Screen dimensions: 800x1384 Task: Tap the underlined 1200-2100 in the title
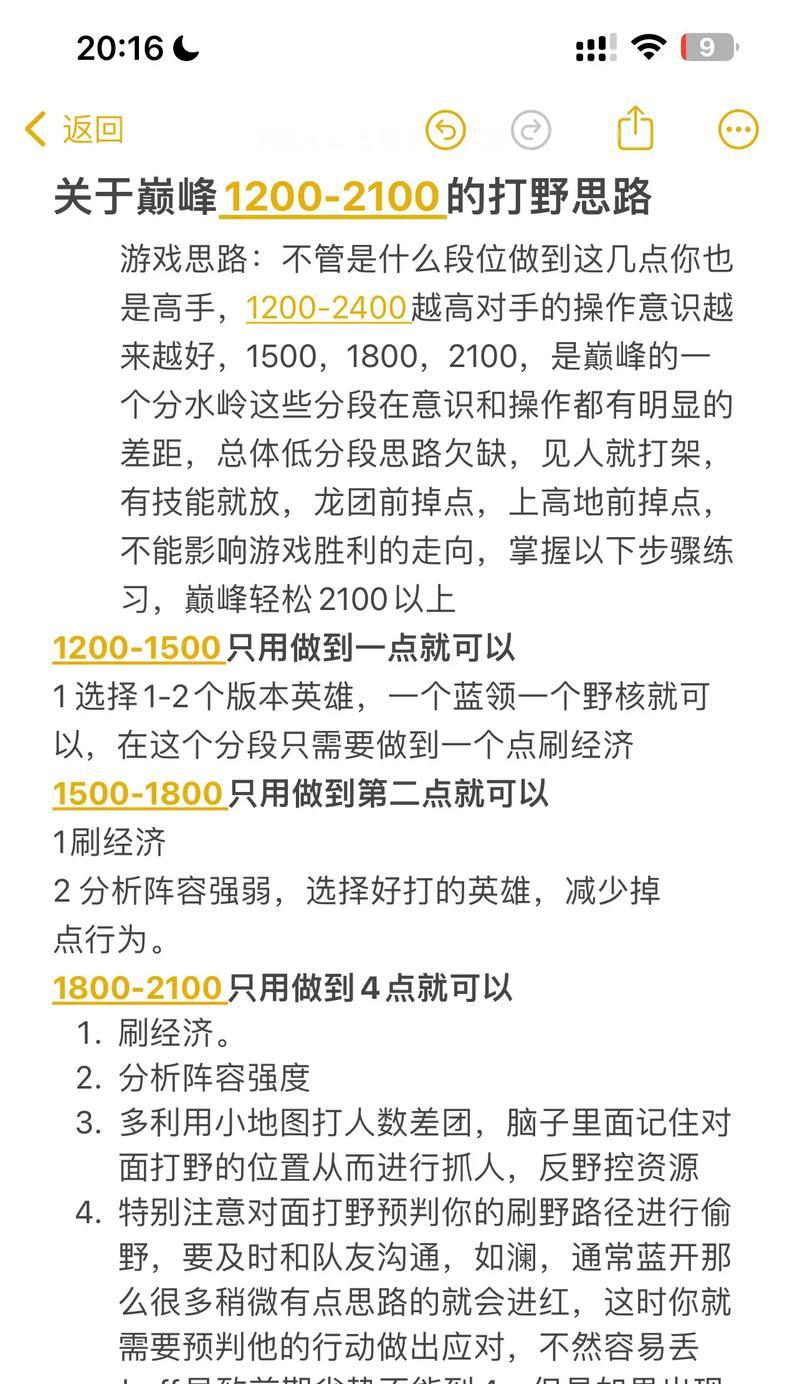tap(332, 197)
